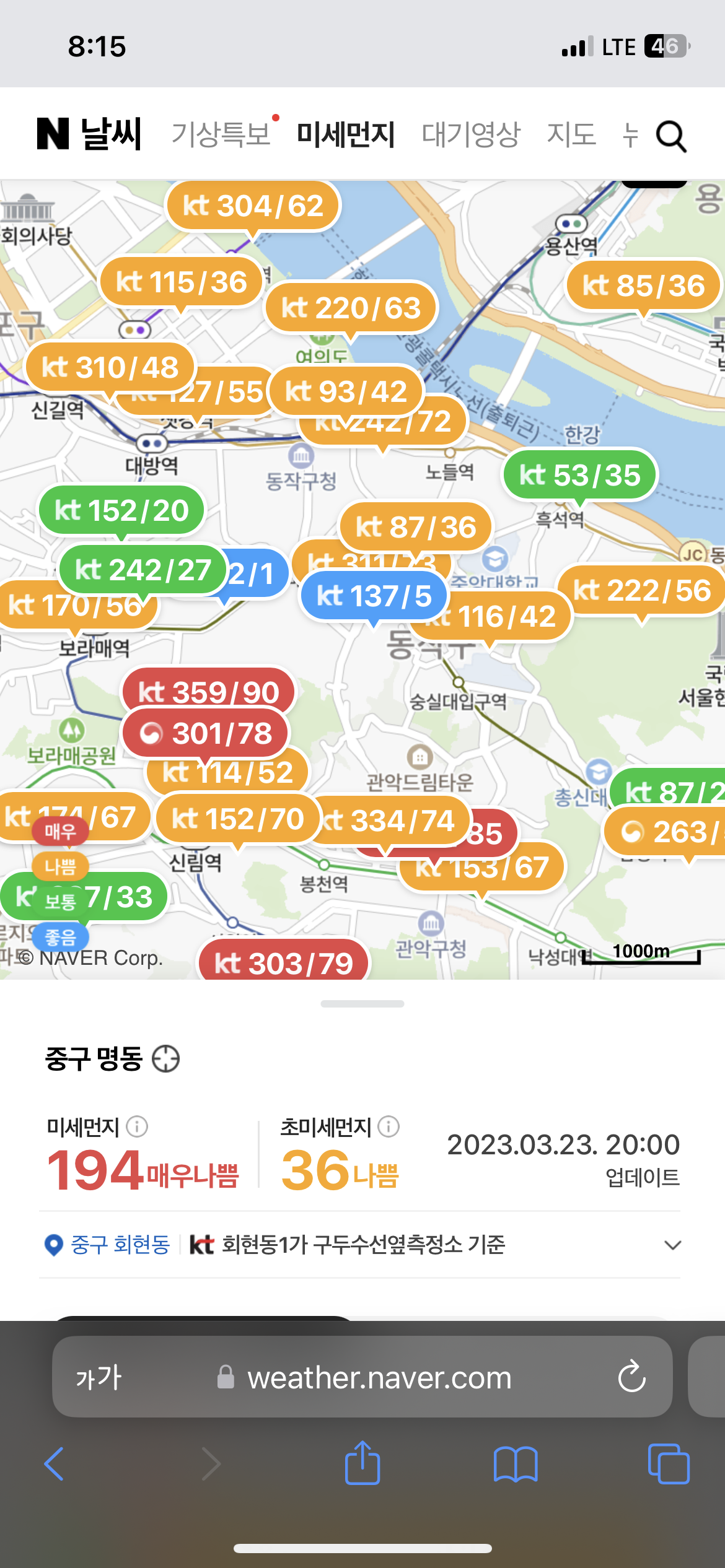Screen dimensions: 725x1568
Task: Open the 가가 page settings menu
Action: (x=99, y=1377)
